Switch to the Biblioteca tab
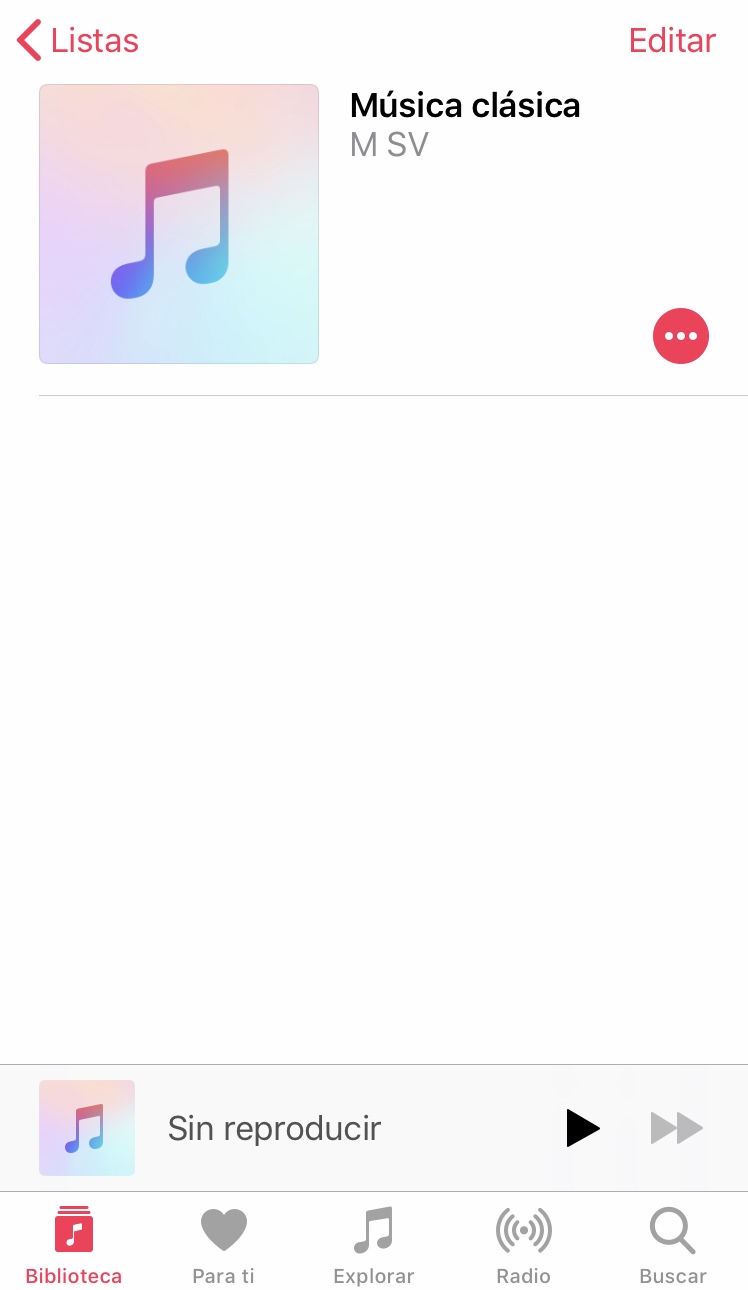 coord(74,1245)
